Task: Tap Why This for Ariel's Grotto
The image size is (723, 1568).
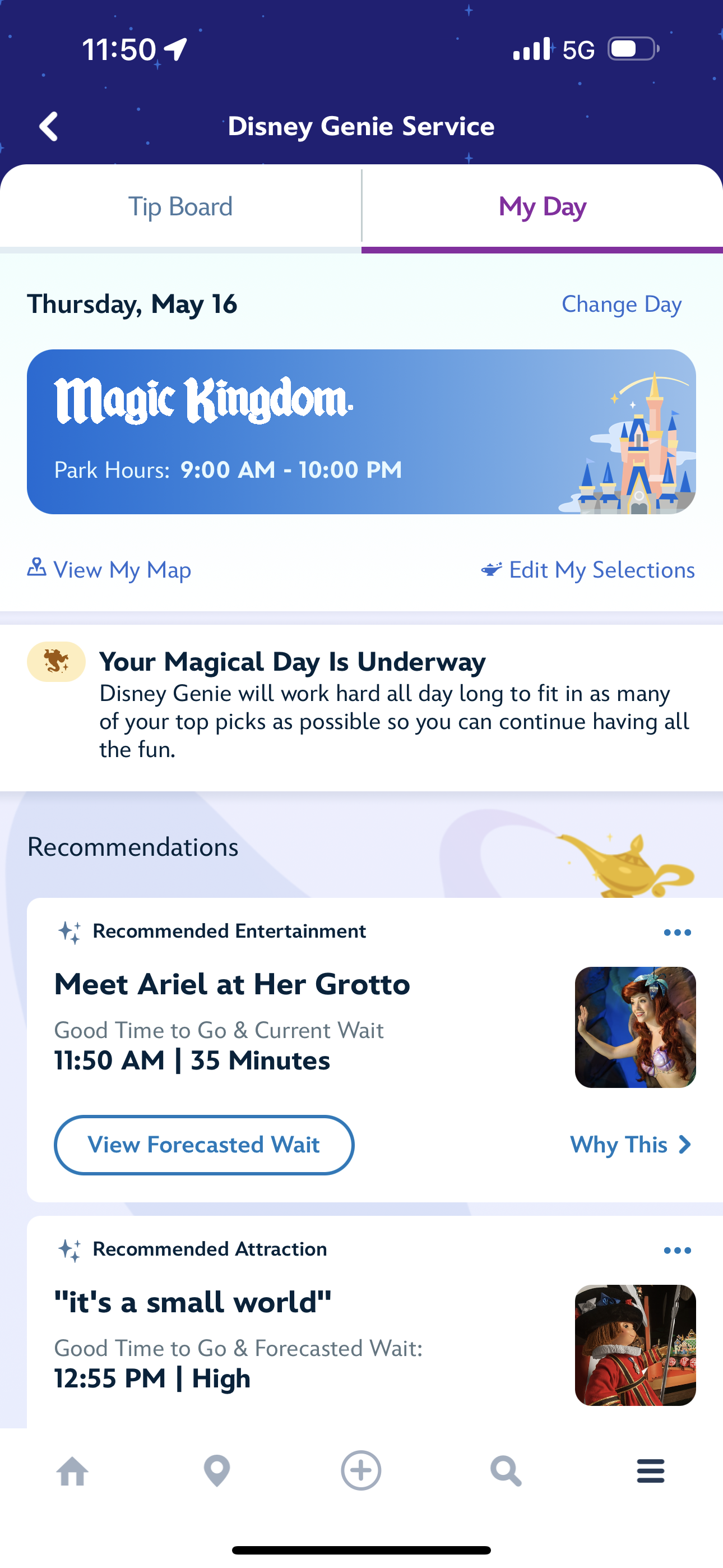Action: pyautogui.click(x=631, y=1145)
